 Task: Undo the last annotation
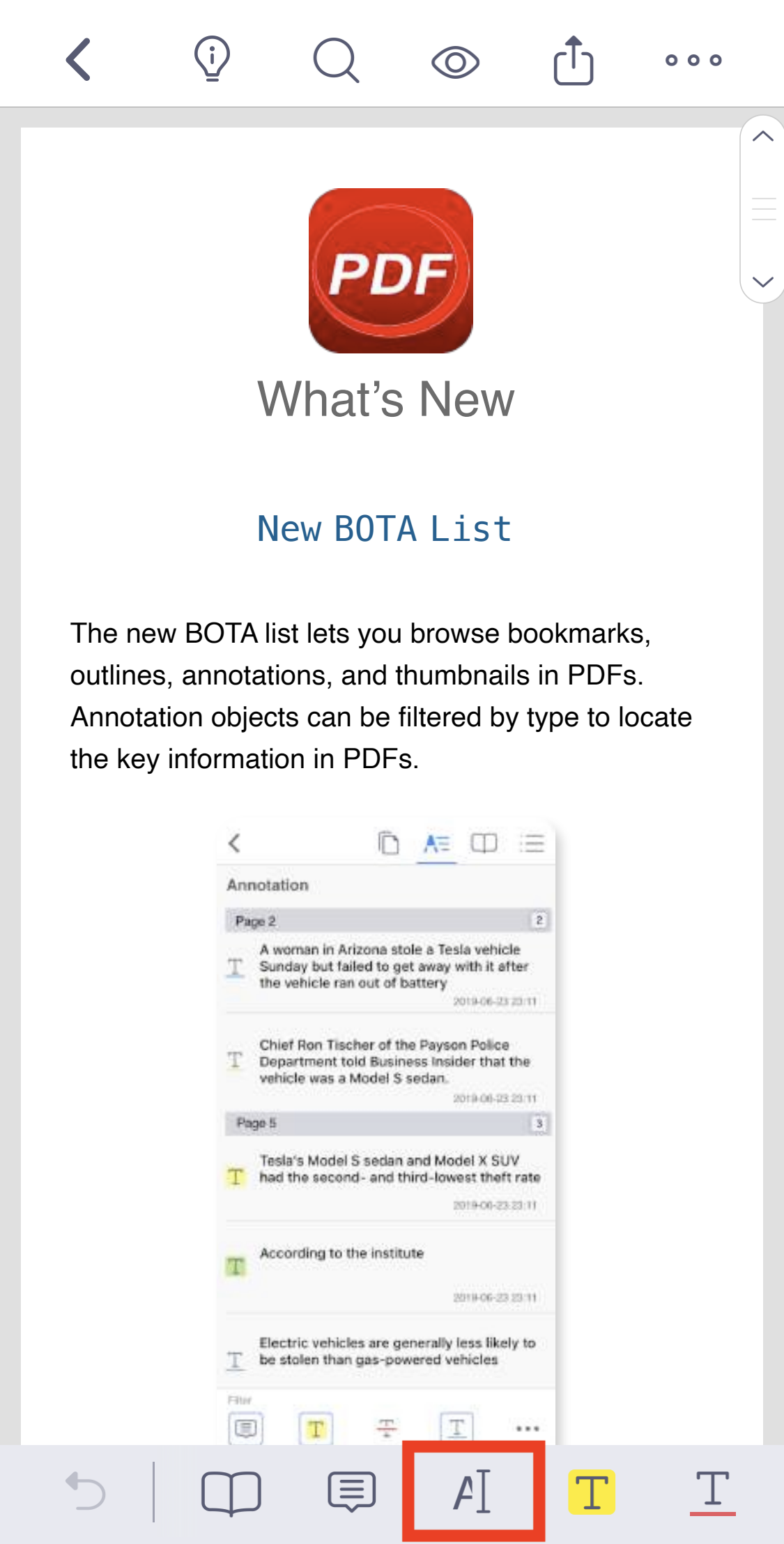(86, 1491)
